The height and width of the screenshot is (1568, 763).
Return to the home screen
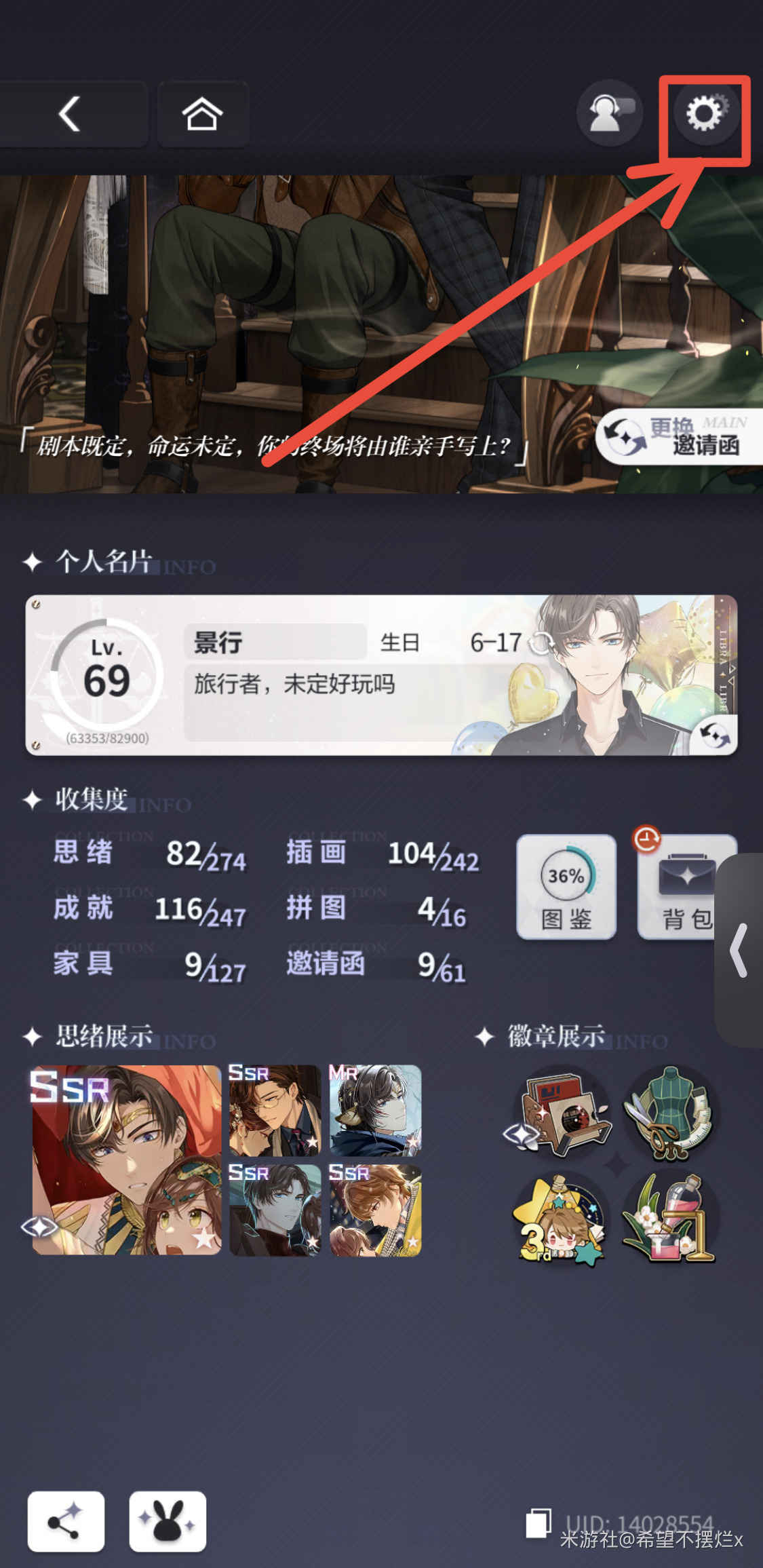point(202,113)
